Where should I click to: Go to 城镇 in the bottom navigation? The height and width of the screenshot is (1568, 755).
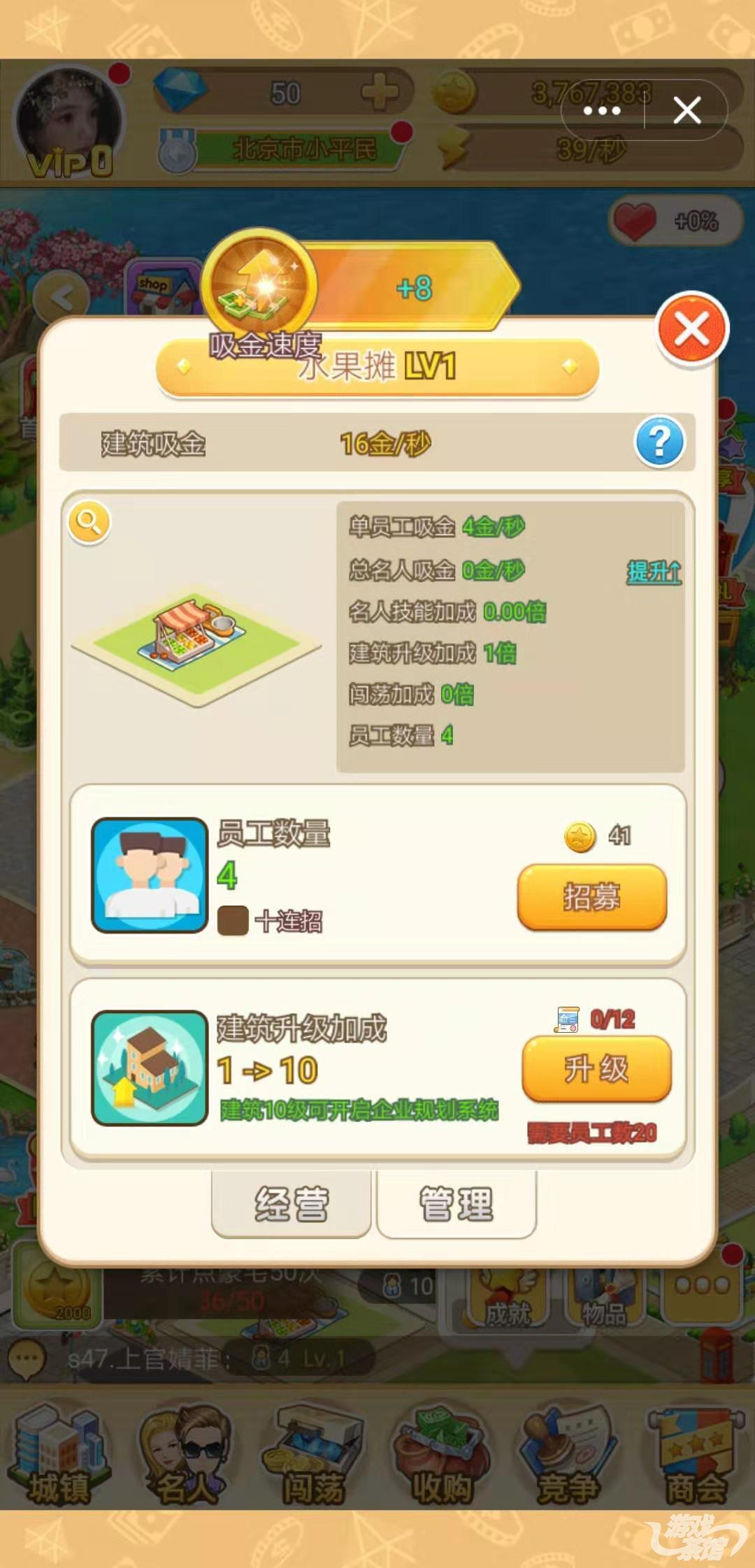59,1455
